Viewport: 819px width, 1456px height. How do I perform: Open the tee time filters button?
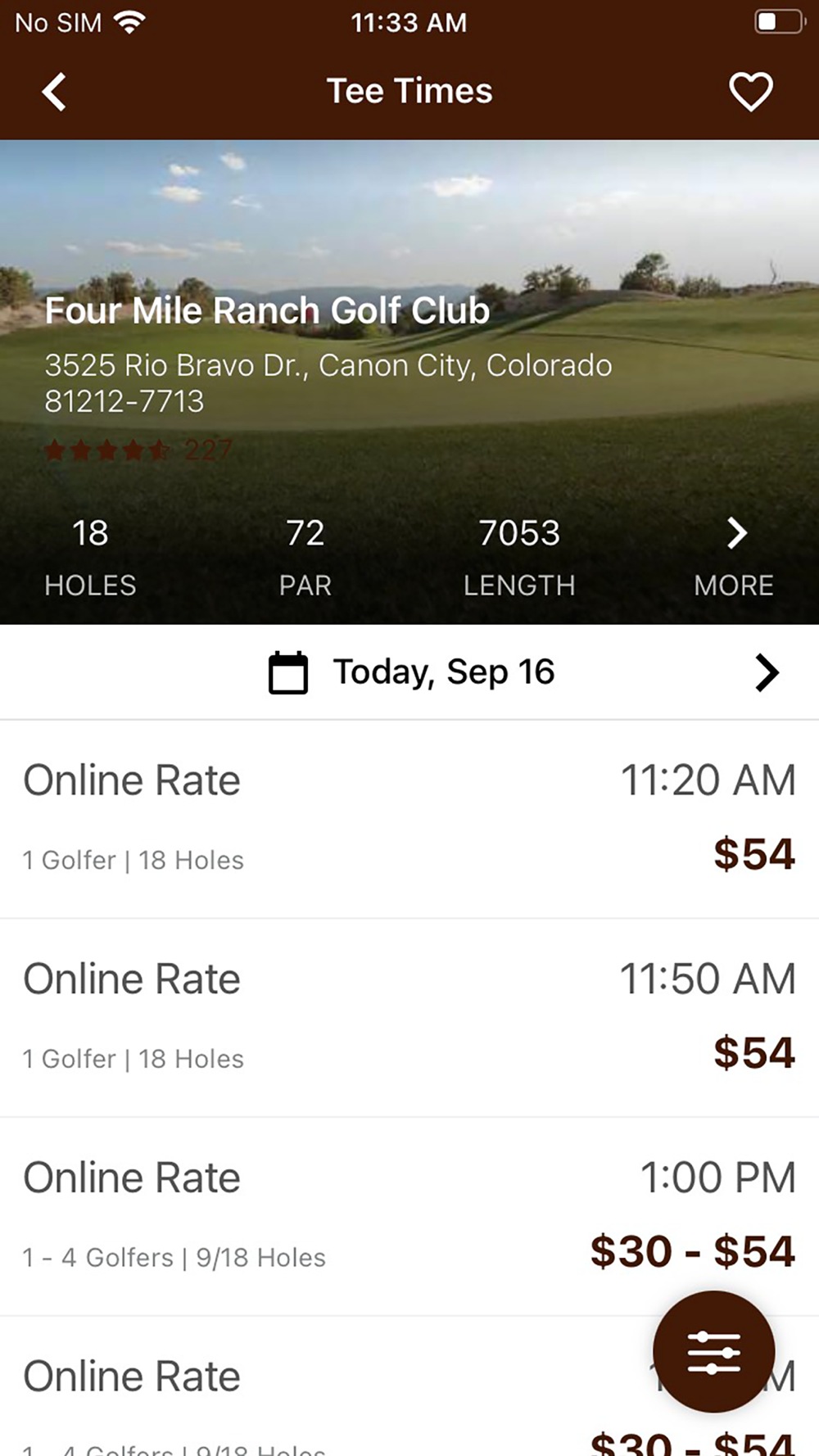click(713, 1351)
